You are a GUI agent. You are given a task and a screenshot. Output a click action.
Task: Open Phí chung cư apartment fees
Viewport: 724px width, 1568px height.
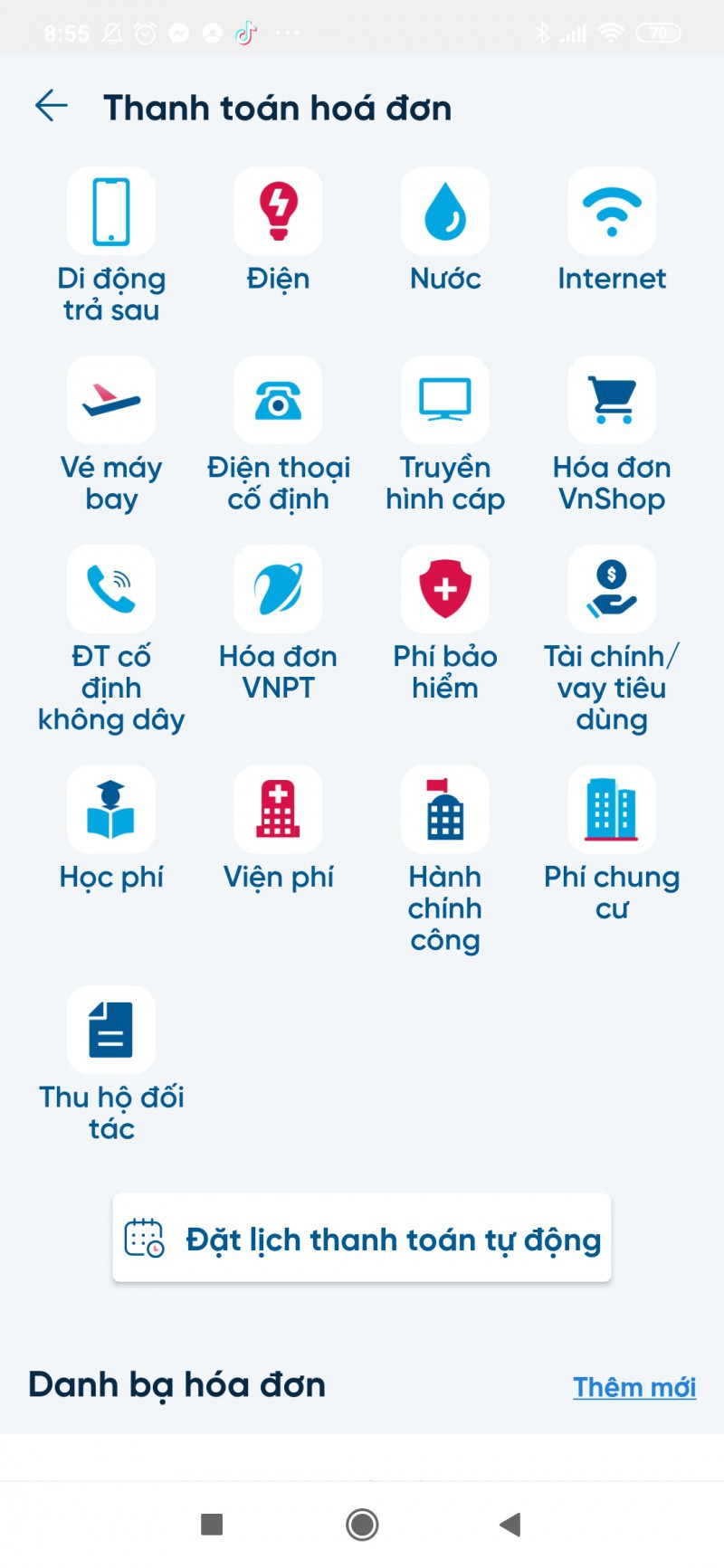pyautogui.click(x=612, y=810)
